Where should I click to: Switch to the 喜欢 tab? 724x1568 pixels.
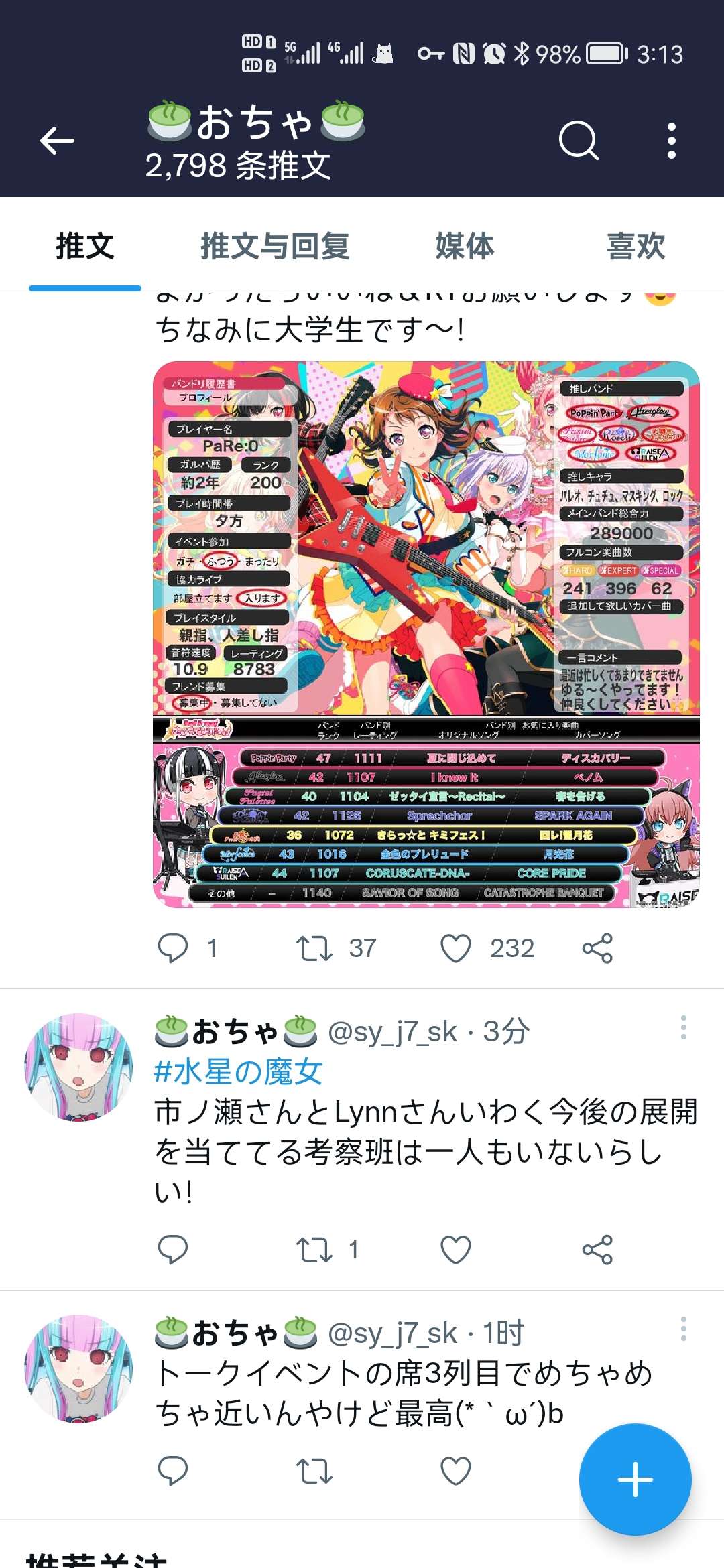(x=636, y=246)
